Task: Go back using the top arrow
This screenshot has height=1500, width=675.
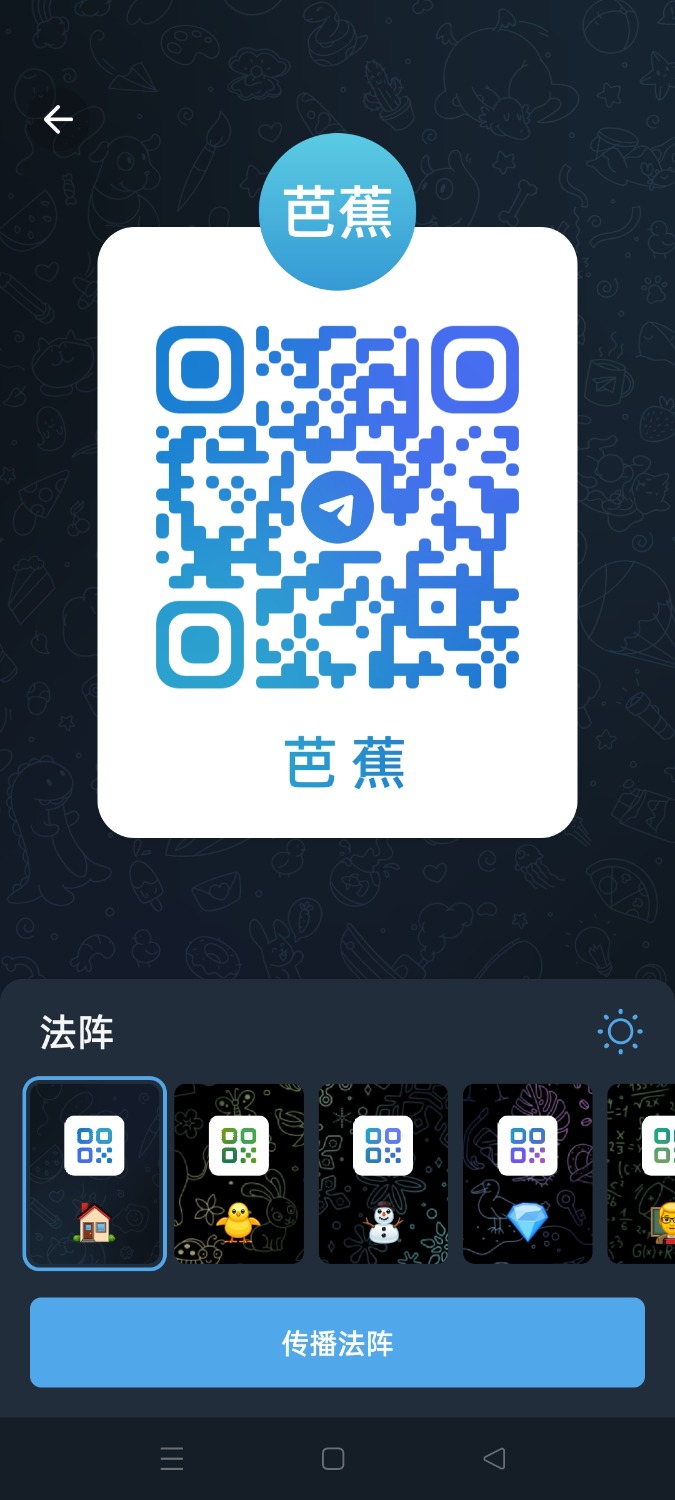Action: pos(58,120)
